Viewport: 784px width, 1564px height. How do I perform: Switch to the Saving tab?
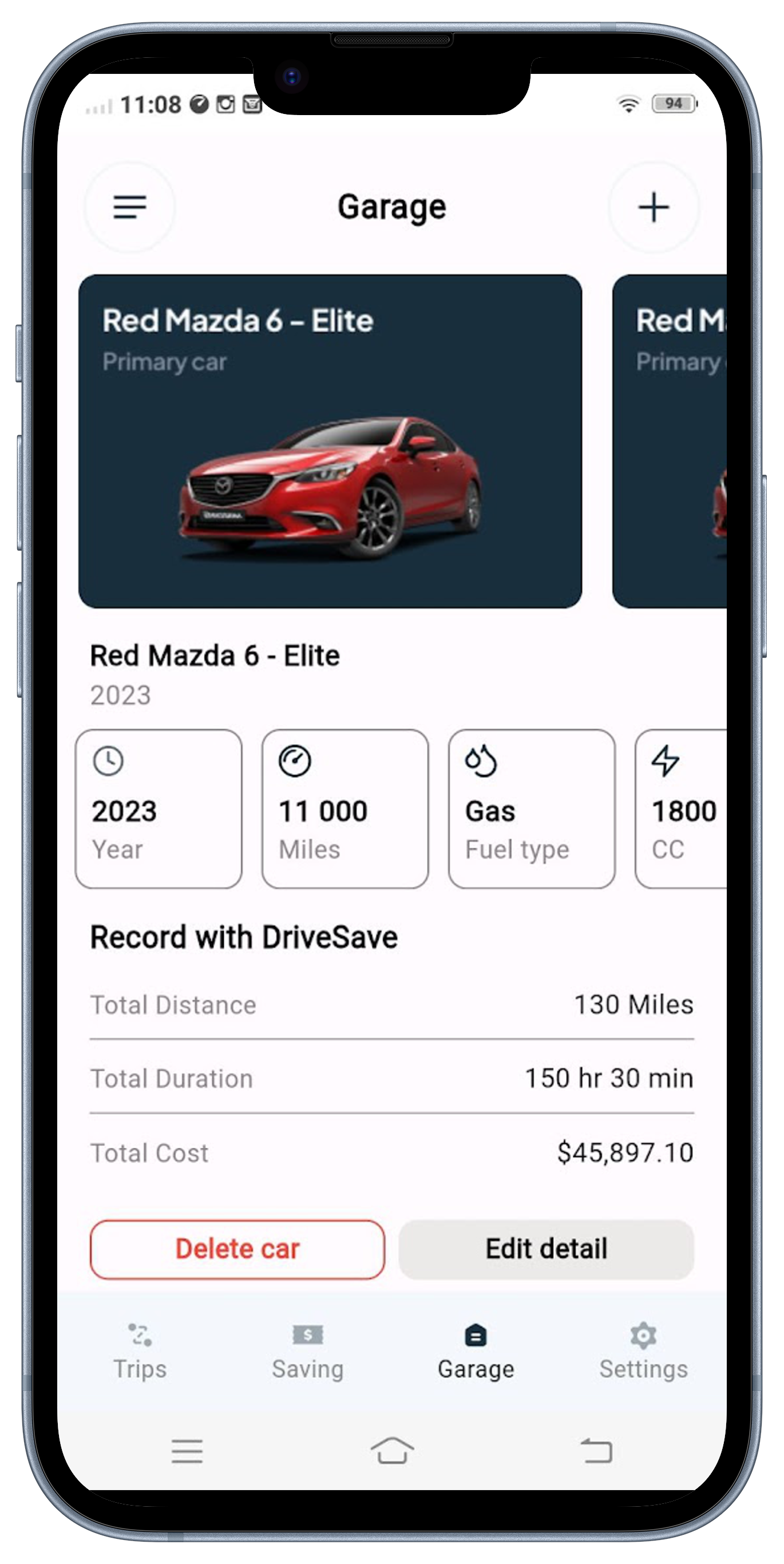tap(308, 1352)
